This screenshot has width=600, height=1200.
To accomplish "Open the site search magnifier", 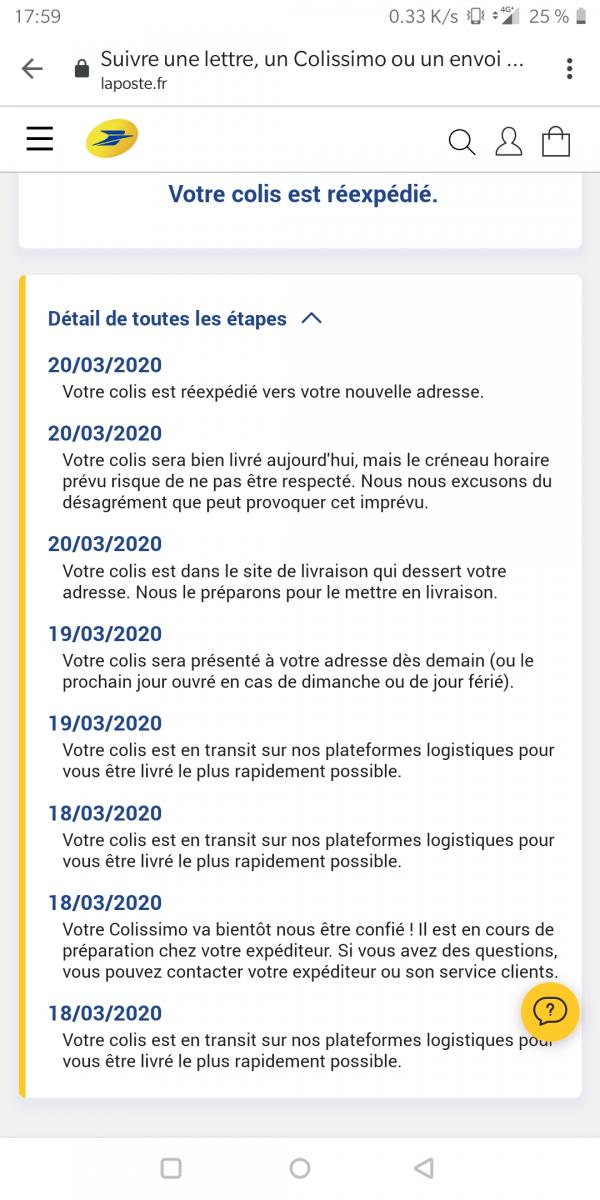I will point(461,142).
